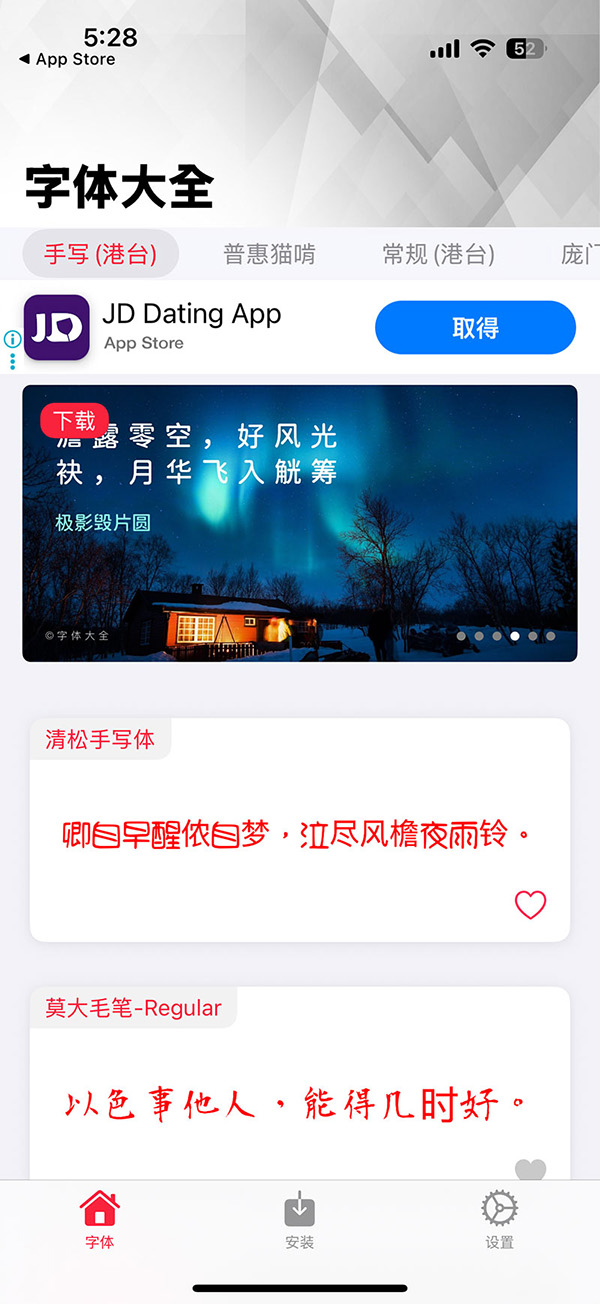The width and height of the screenshot is (600, 1304).
Task: Switch to the 安装 bottom tab
Action: (299, 1220)
